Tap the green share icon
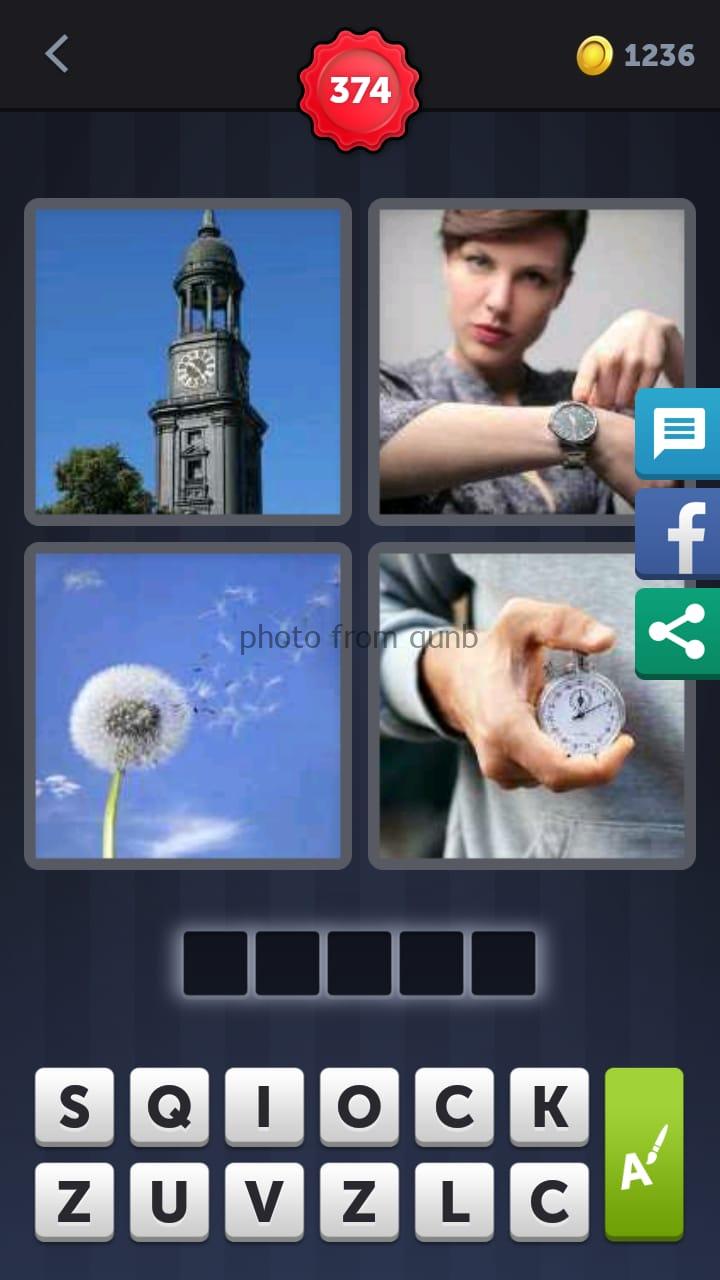This screenshot has height=1280, width=720. [x=679, y=633]
